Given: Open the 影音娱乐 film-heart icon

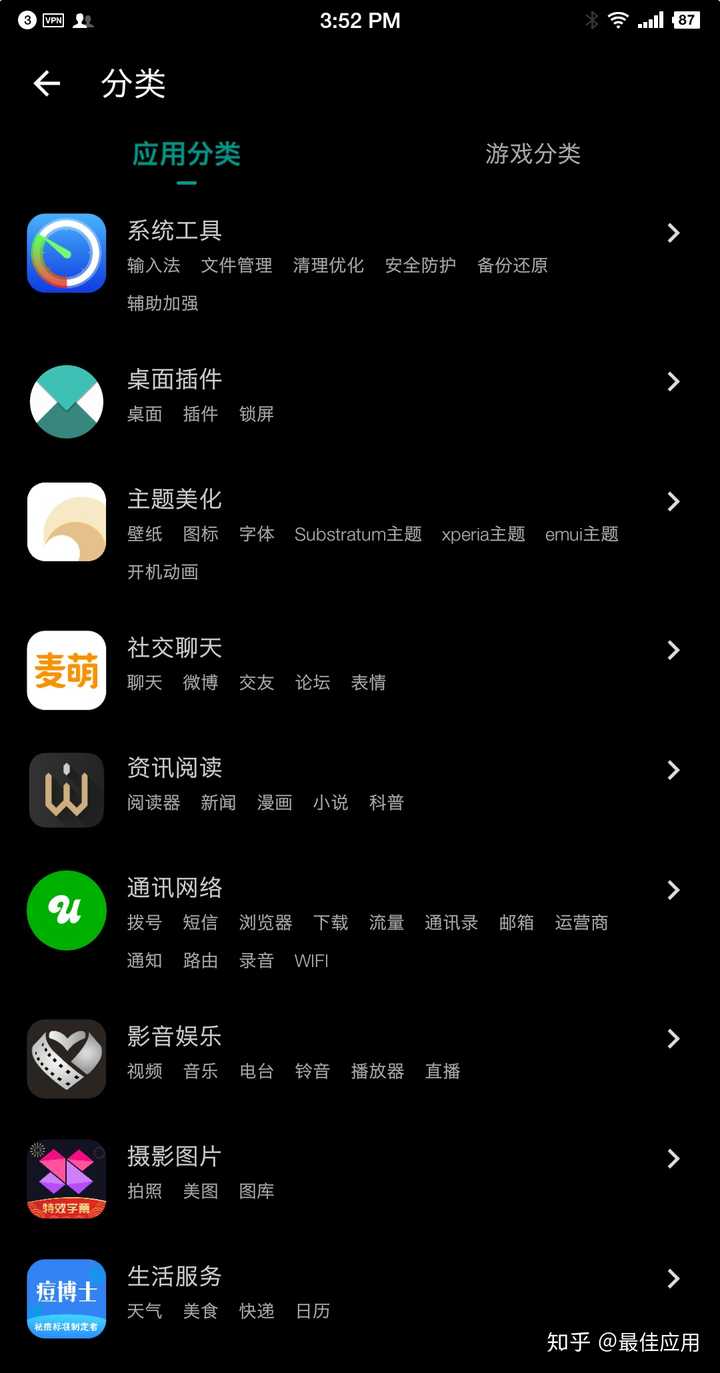Looking at the screenshot, I should coord(66,1058).
